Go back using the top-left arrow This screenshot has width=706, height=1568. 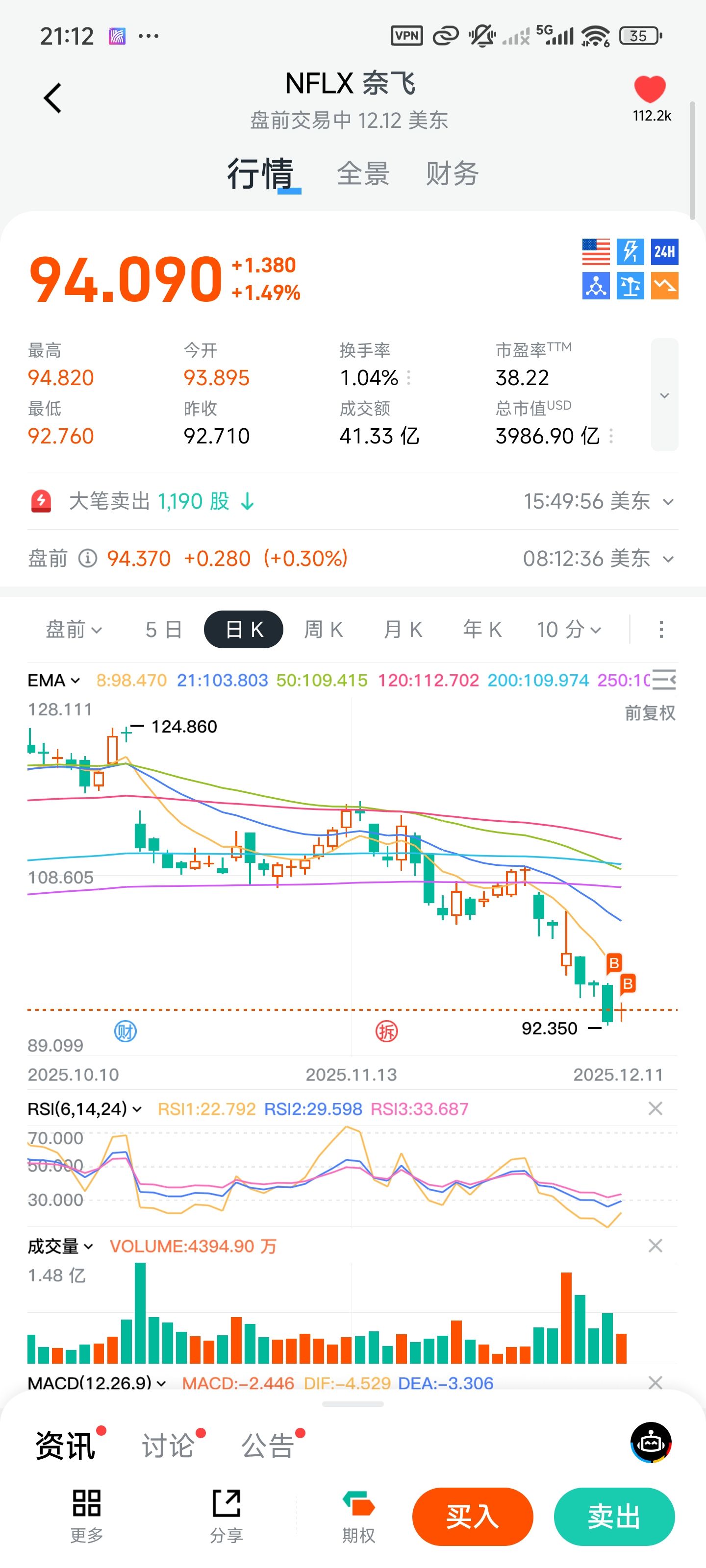pyautogui.click(x=53, y=98)
